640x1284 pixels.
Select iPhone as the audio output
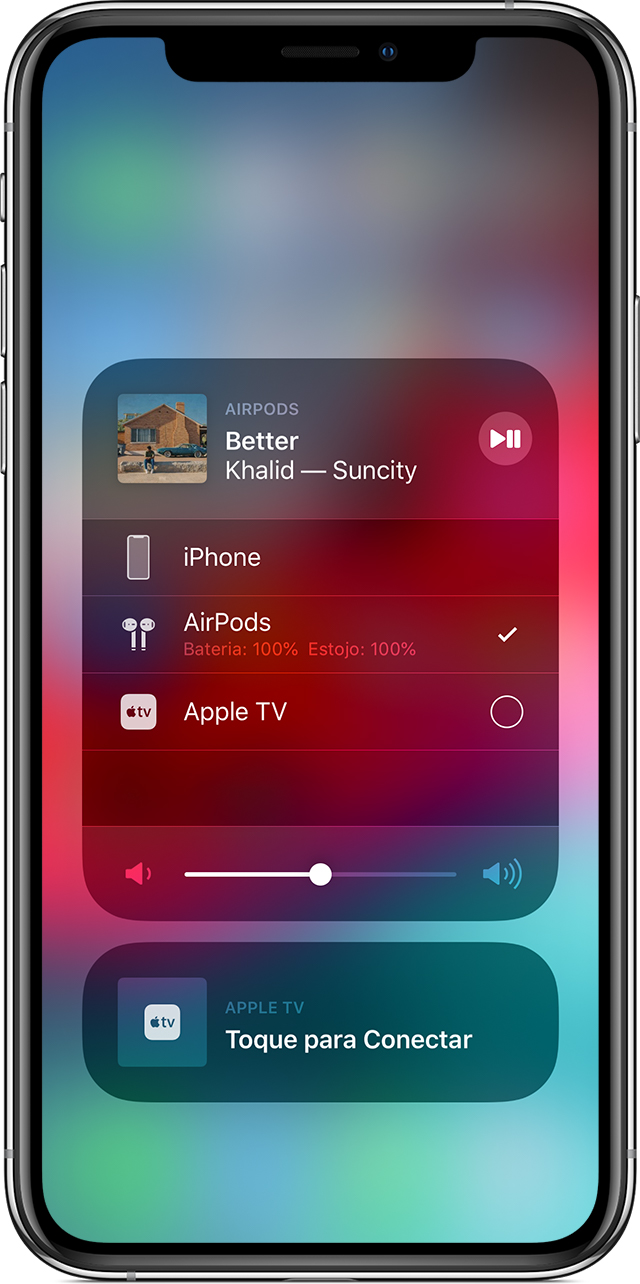pos(320,557)
